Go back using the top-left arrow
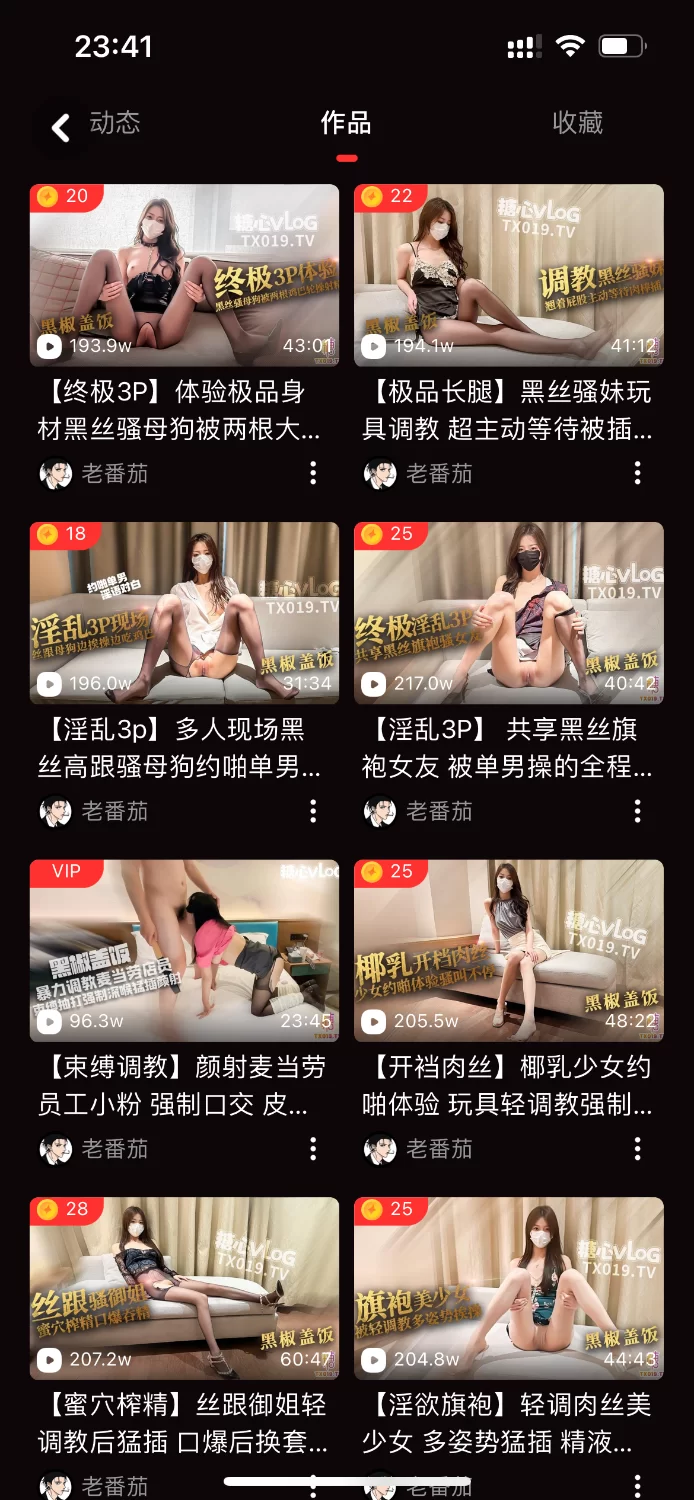Screen dimensions: 694x1500 [61, 127]
